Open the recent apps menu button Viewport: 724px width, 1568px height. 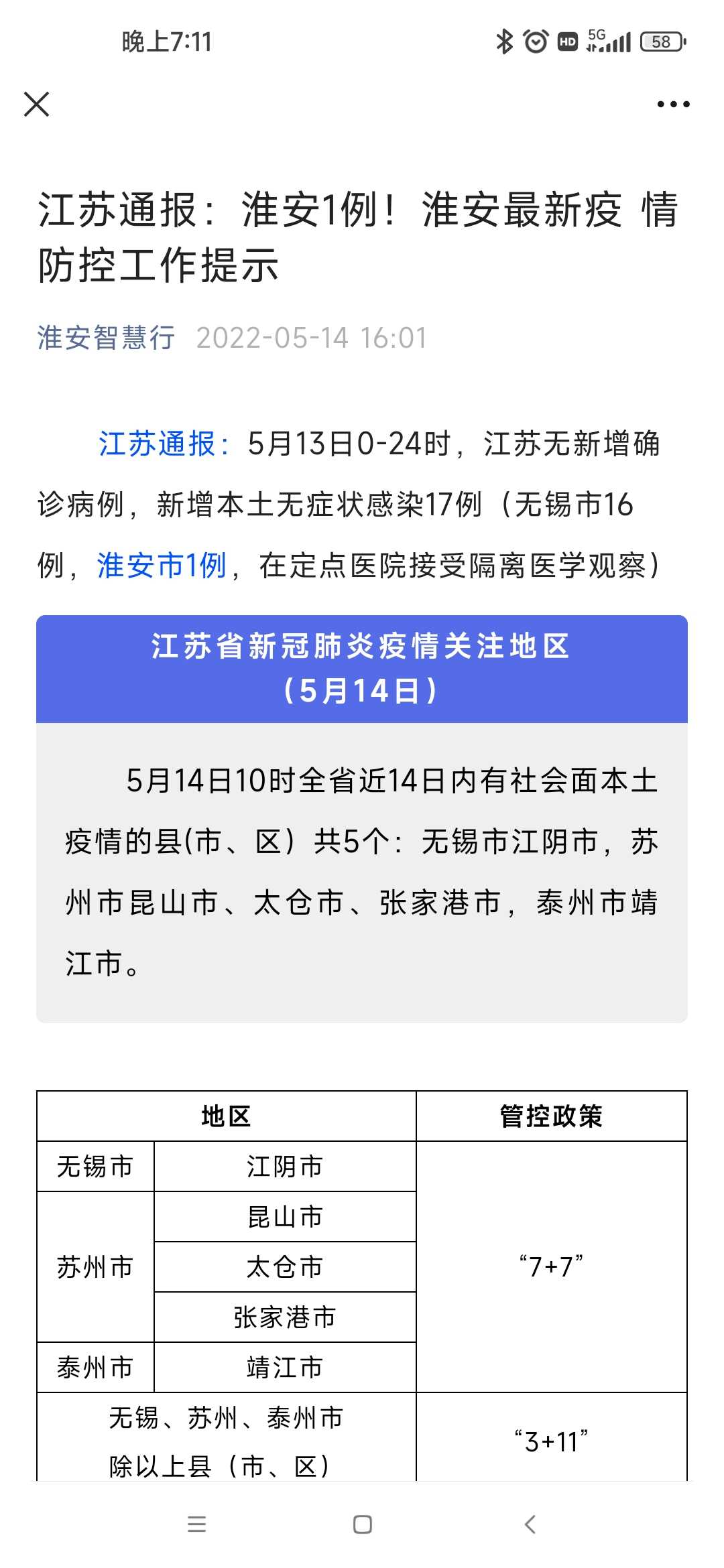point(196,1524)
